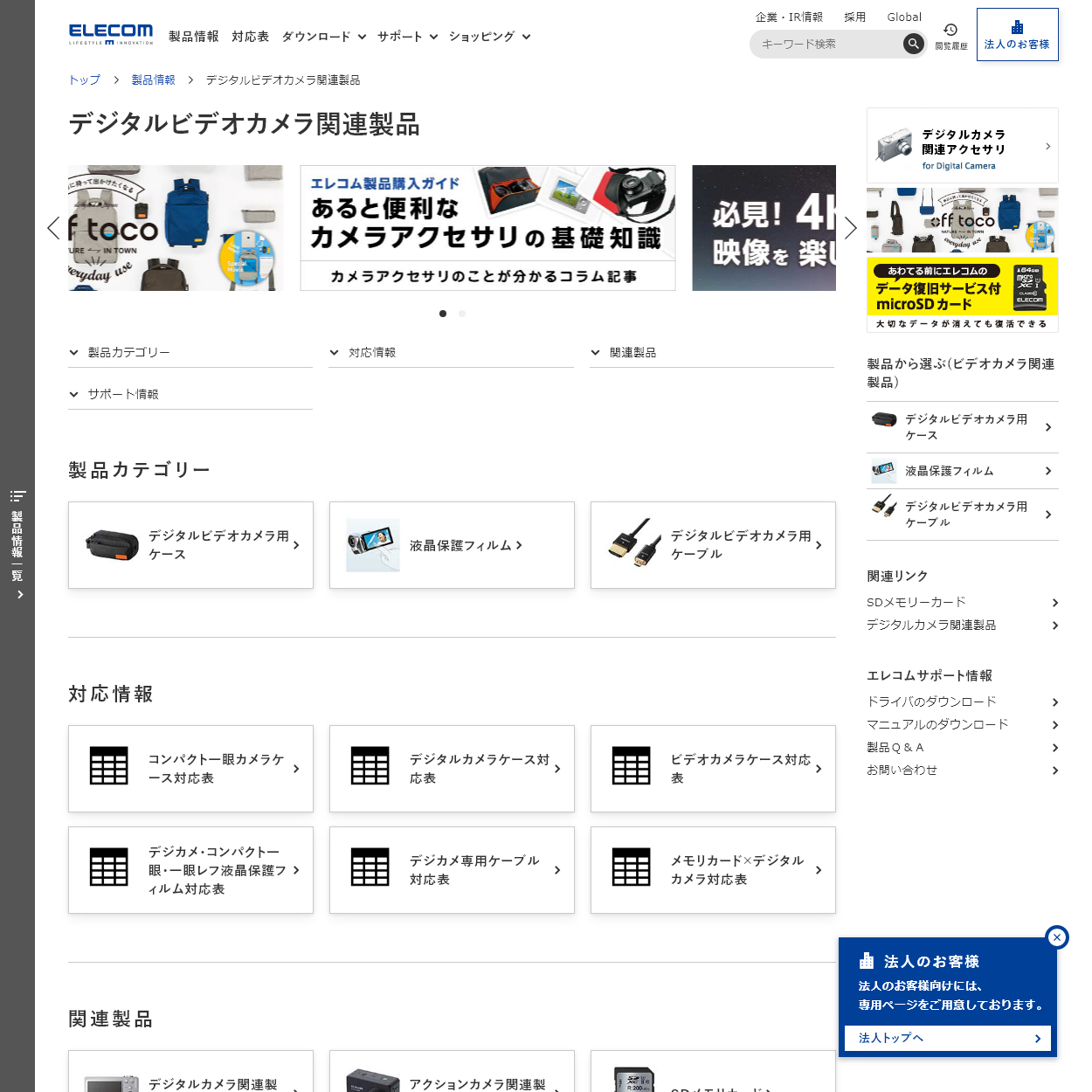1092x1092 pixels.
Task: Open 対応表 in top navigation
Action: pyautogui.click(x=250, y=37)
